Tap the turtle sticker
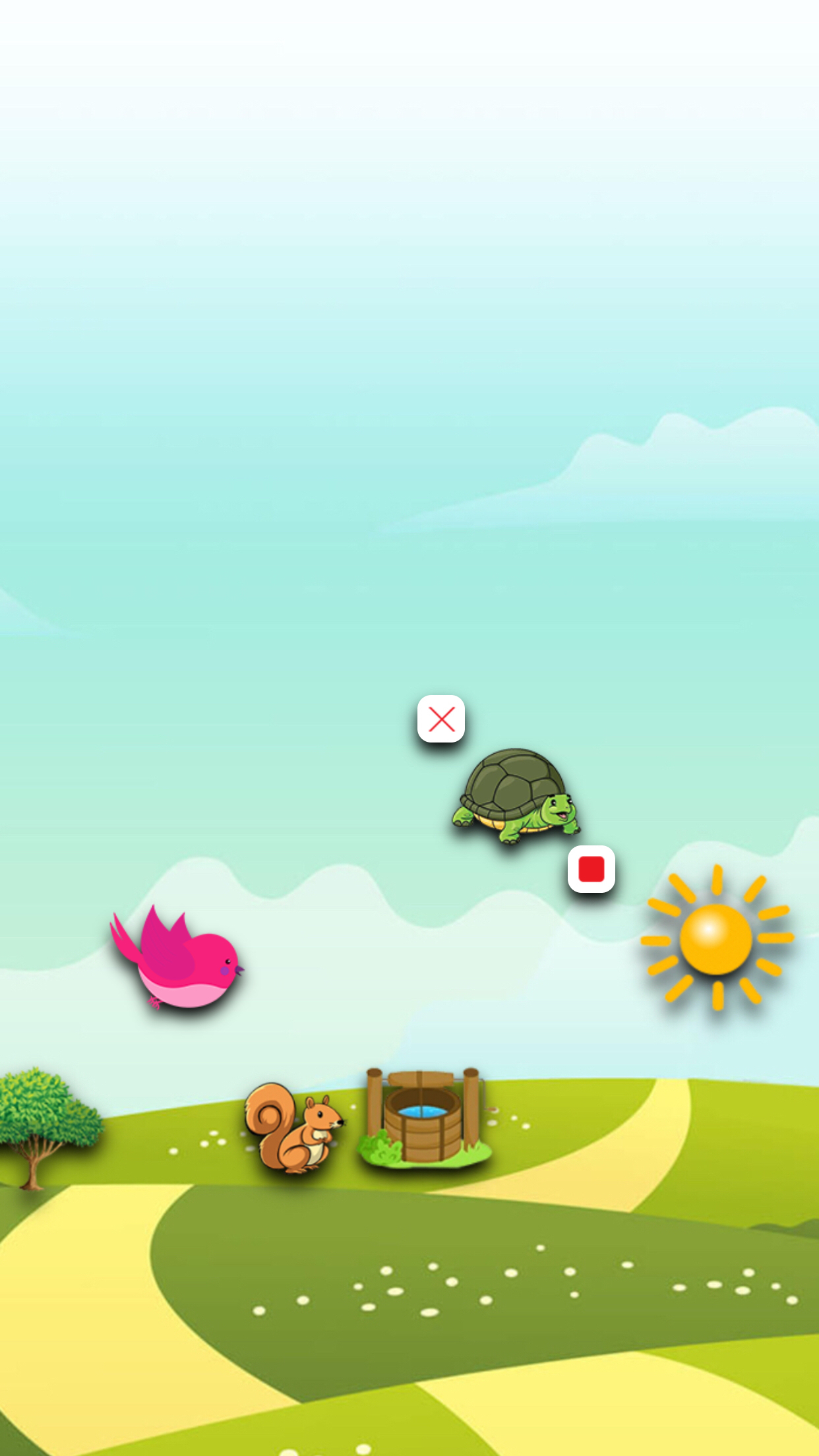This screenshot has height=1456, width=819. click(x=516, y=795)
